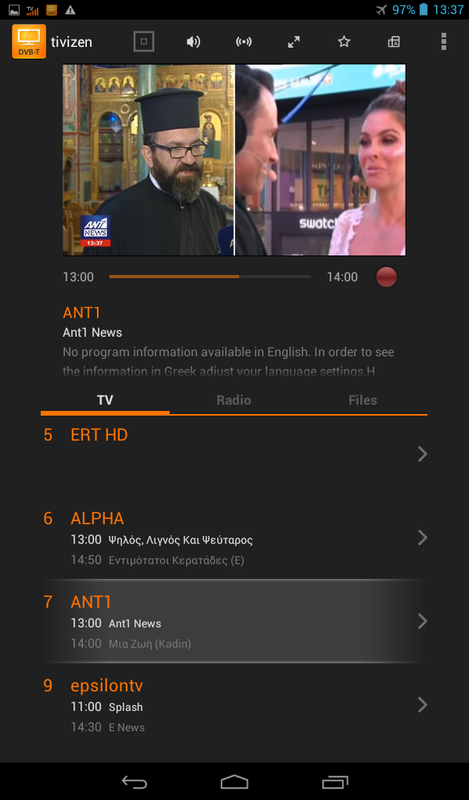Tune to channel 6 ALPHA
Viewport: 469px width, 800px height.
[x=234, y=538]
